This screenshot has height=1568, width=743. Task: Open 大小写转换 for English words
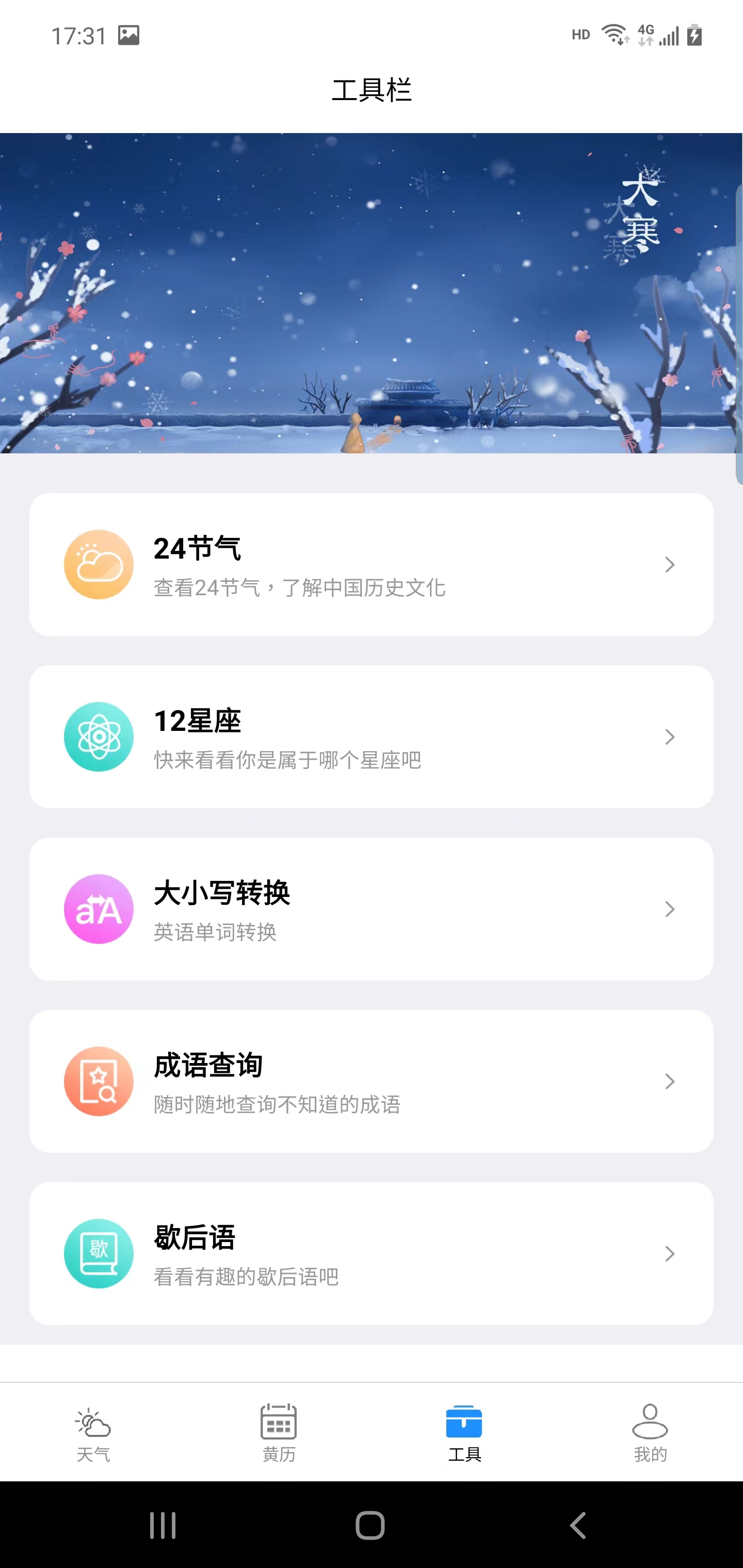pyautogui.click(x=372, y=909)
